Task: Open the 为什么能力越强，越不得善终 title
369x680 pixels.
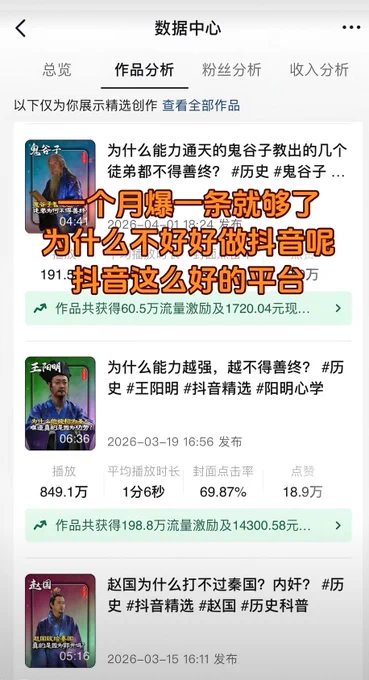Action: [226, 378]
